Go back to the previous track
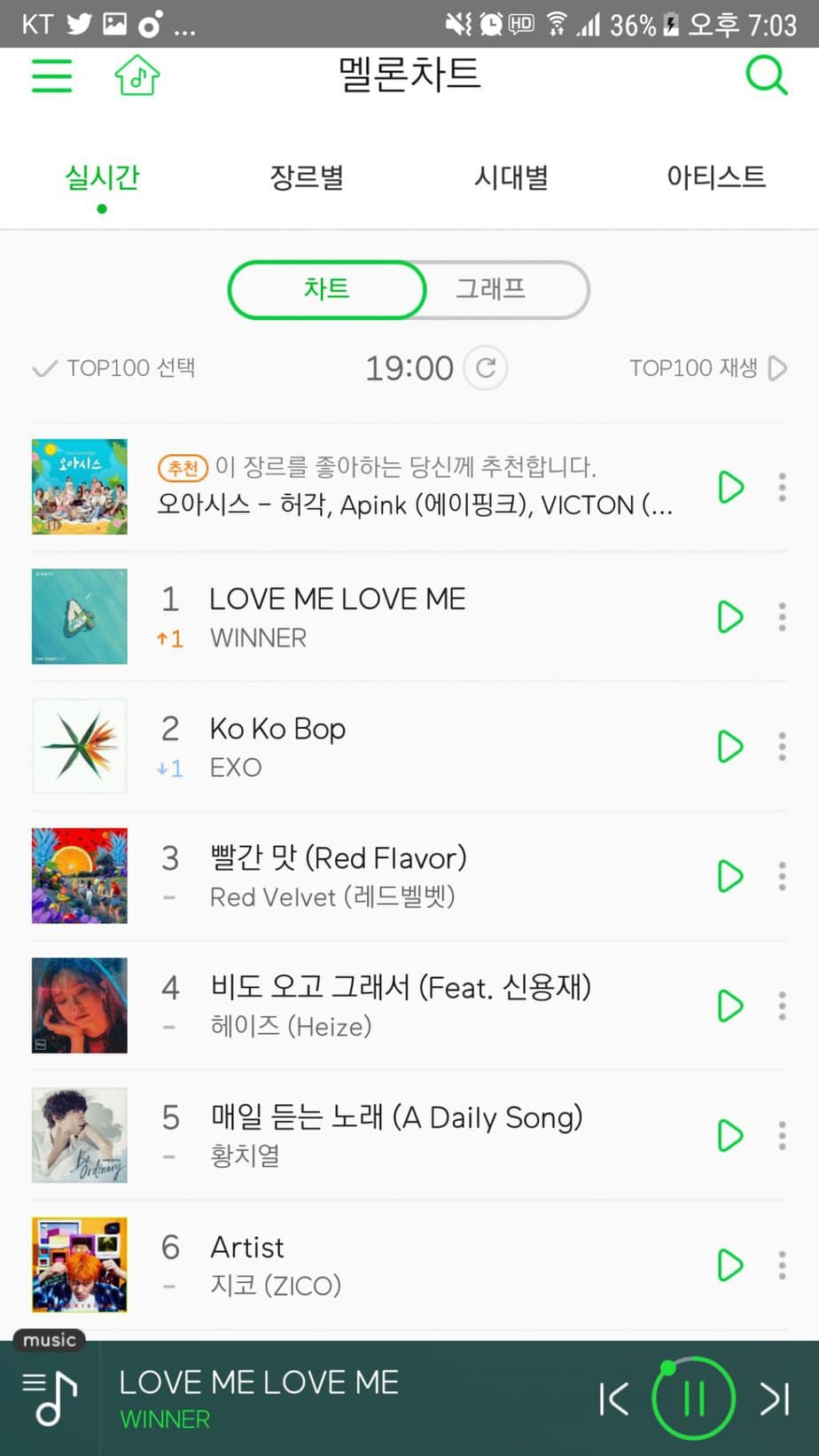819x1456 pixels. tap(613, 1399)
